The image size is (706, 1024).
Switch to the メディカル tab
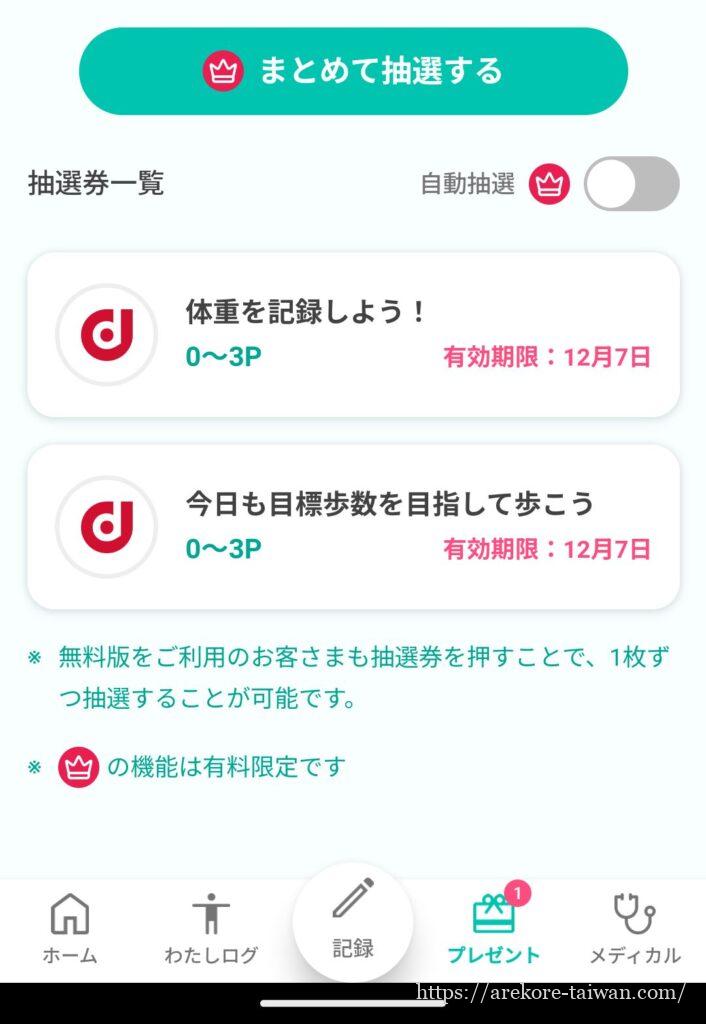[x=634, y=927]
